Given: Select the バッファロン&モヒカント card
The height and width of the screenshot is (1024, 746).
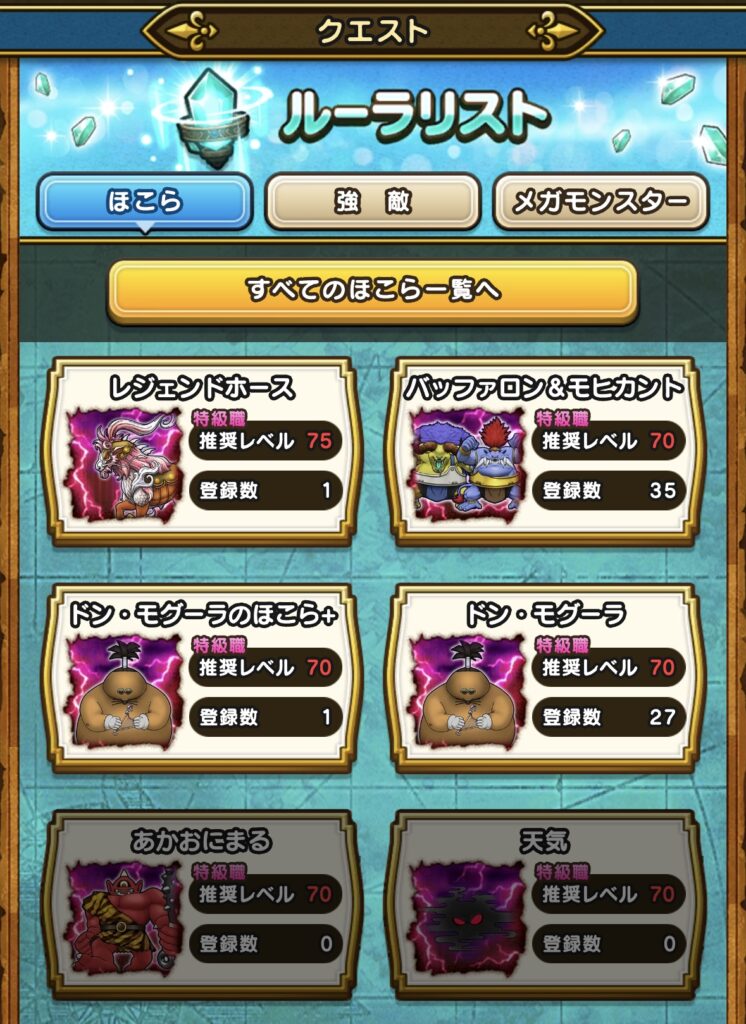Looking at the screenshot, I should (544, 450).
